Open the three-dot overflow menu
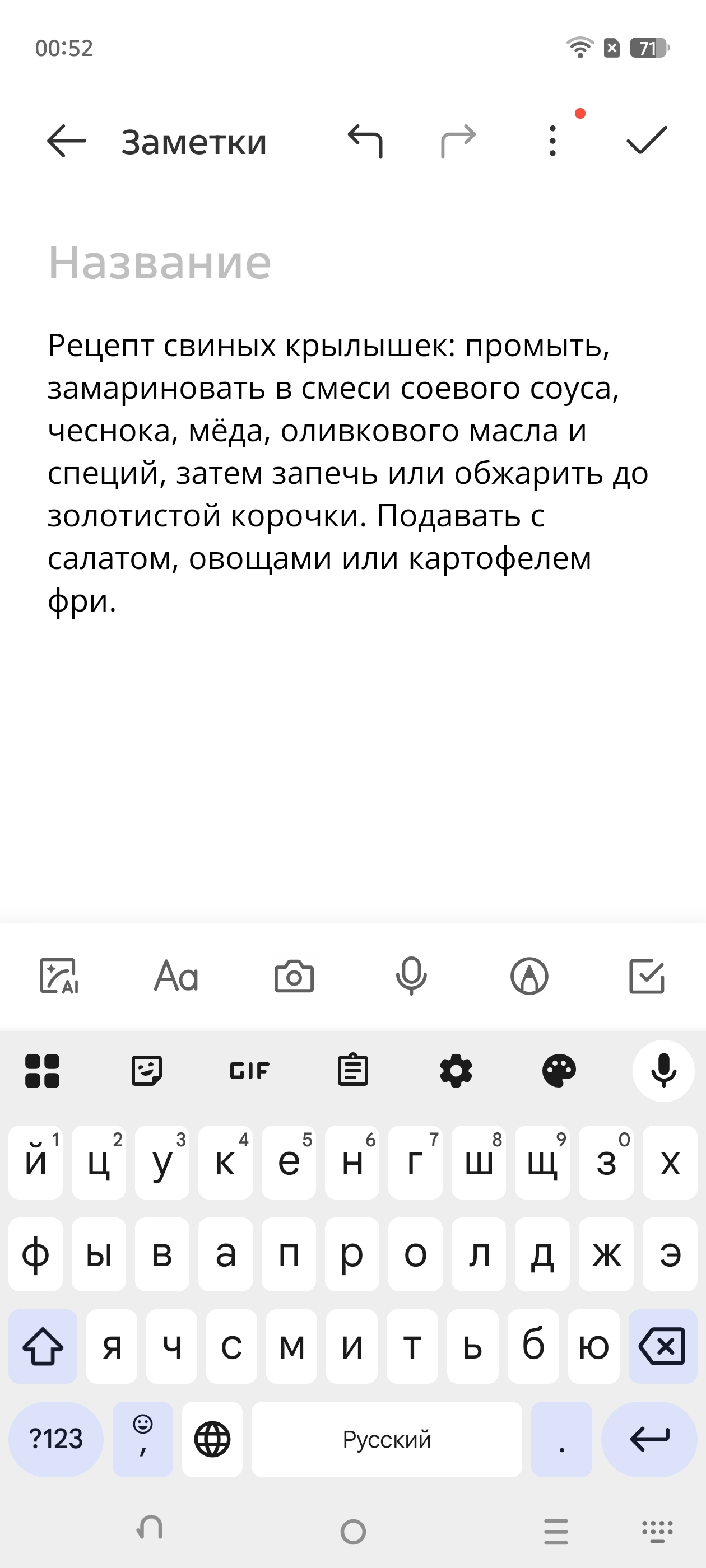Viewport: 706px width, 1568px height. point(552,141)
